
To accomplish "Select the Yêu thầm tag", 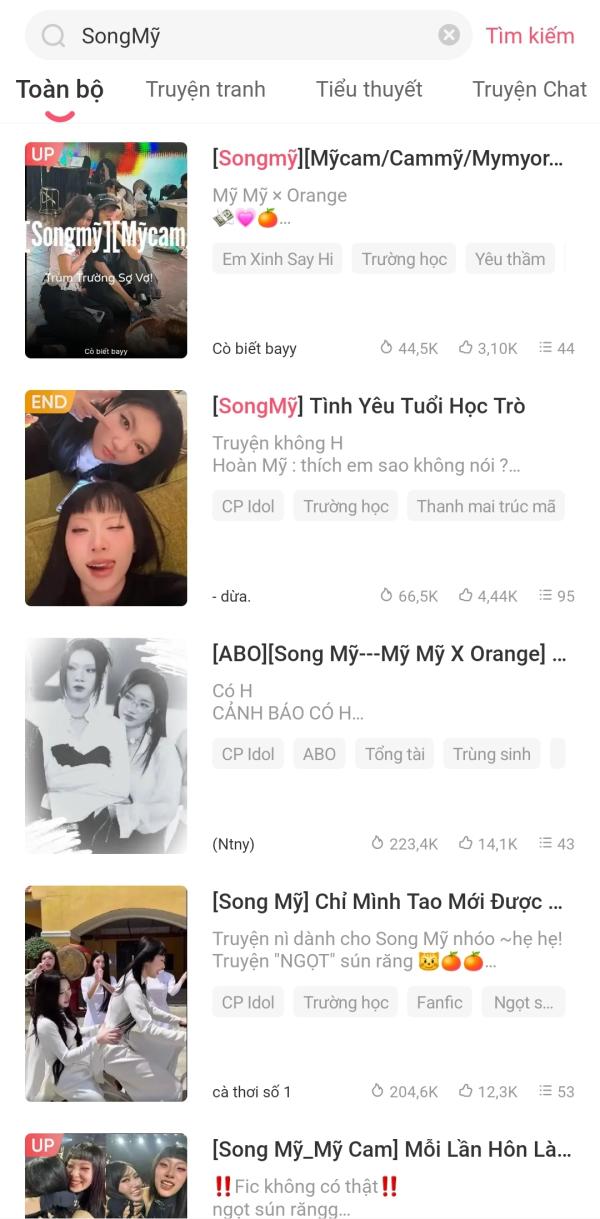I will click(x=510, y=259).
